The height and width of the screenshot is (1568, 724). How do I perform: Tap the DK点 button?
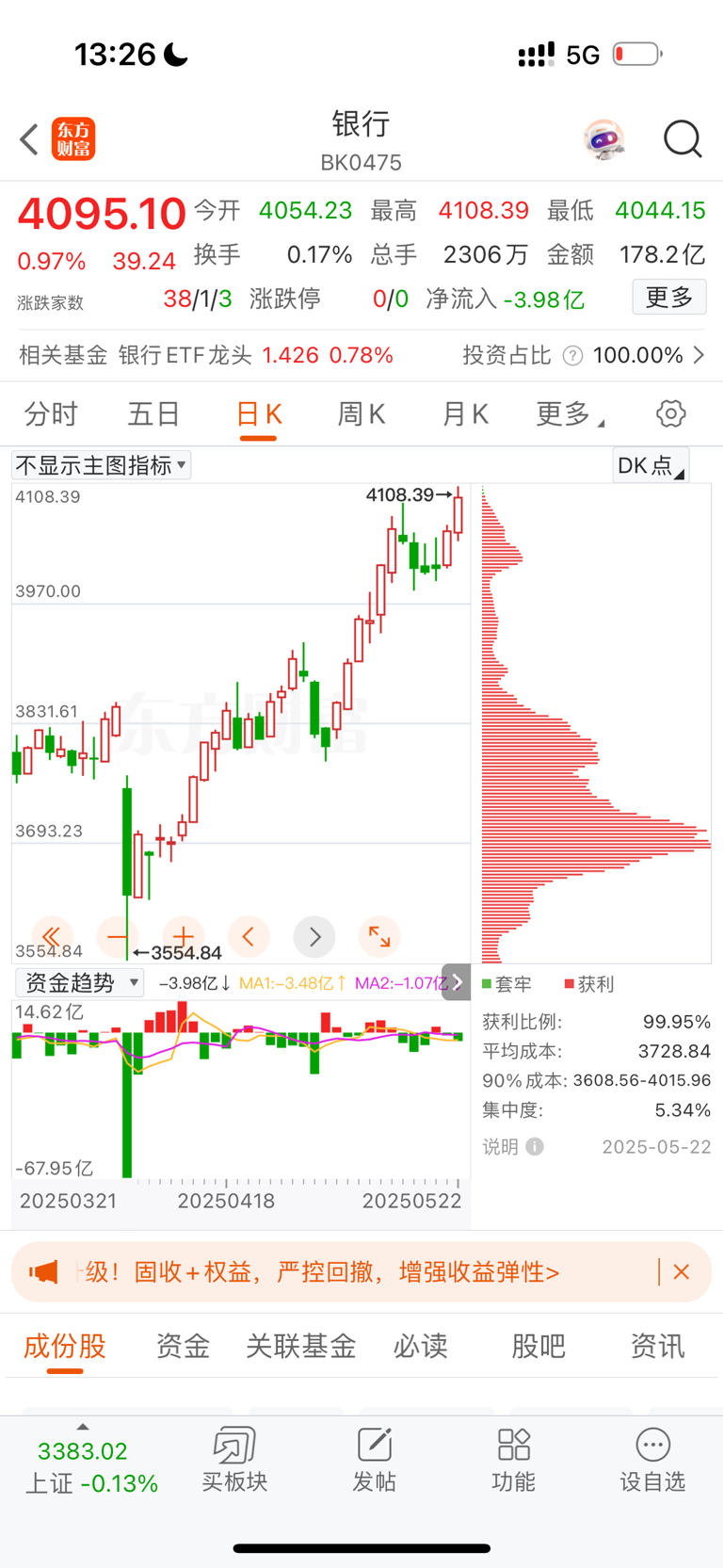pyautogui.click(x=651, y=465)
